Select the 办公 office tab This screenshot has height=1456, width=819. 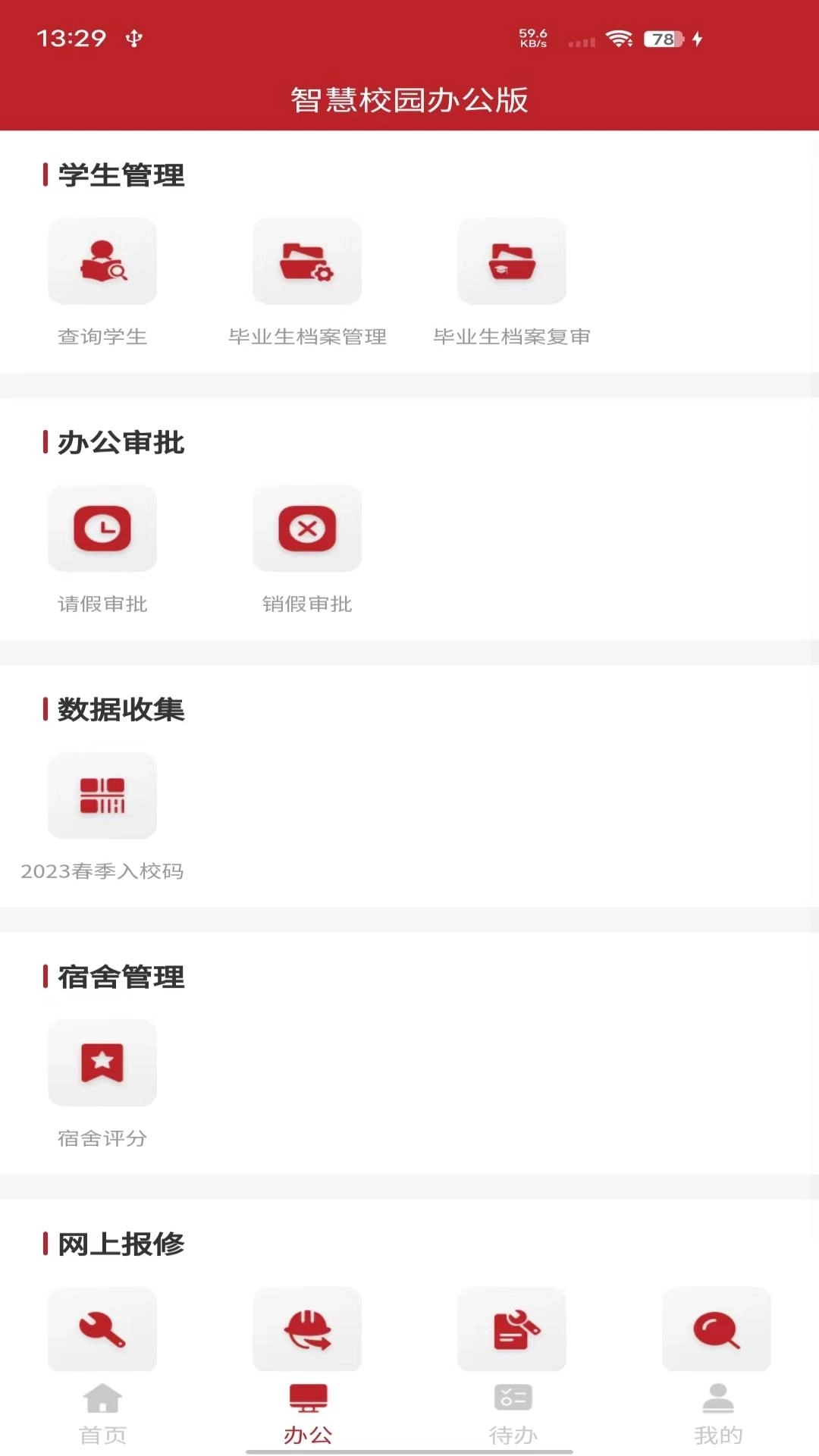(307, 1418)
